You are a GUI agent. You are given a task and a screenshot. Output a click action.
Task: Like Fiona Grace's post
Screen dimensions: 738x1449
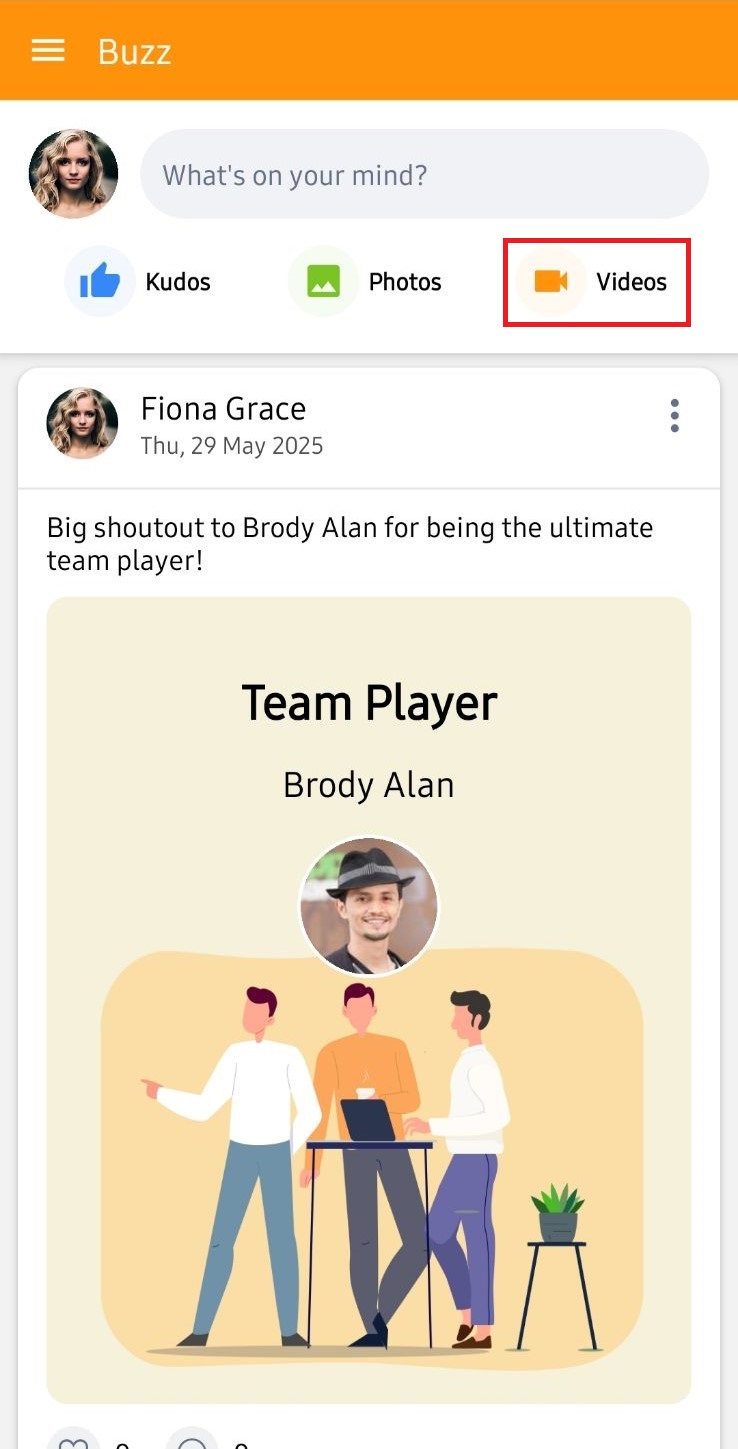76,1441
